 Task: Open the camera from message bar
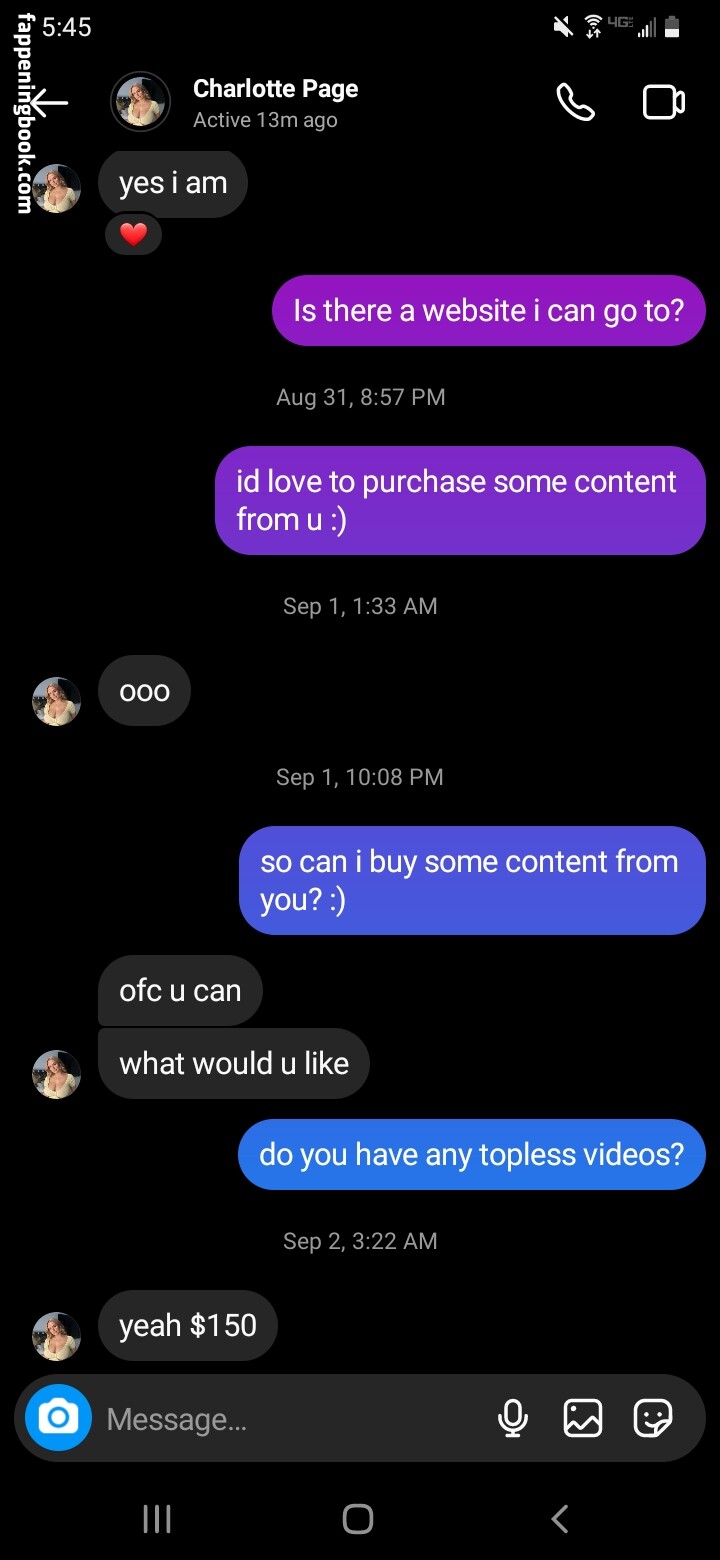pos(58,1418)
